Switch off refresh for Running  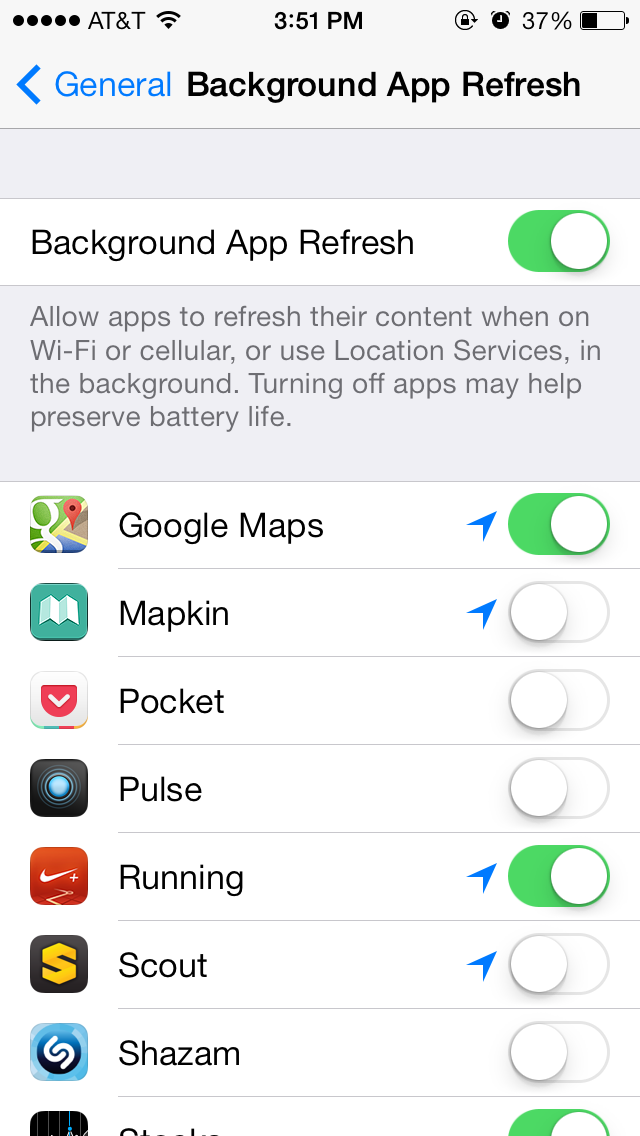point(558,877)
